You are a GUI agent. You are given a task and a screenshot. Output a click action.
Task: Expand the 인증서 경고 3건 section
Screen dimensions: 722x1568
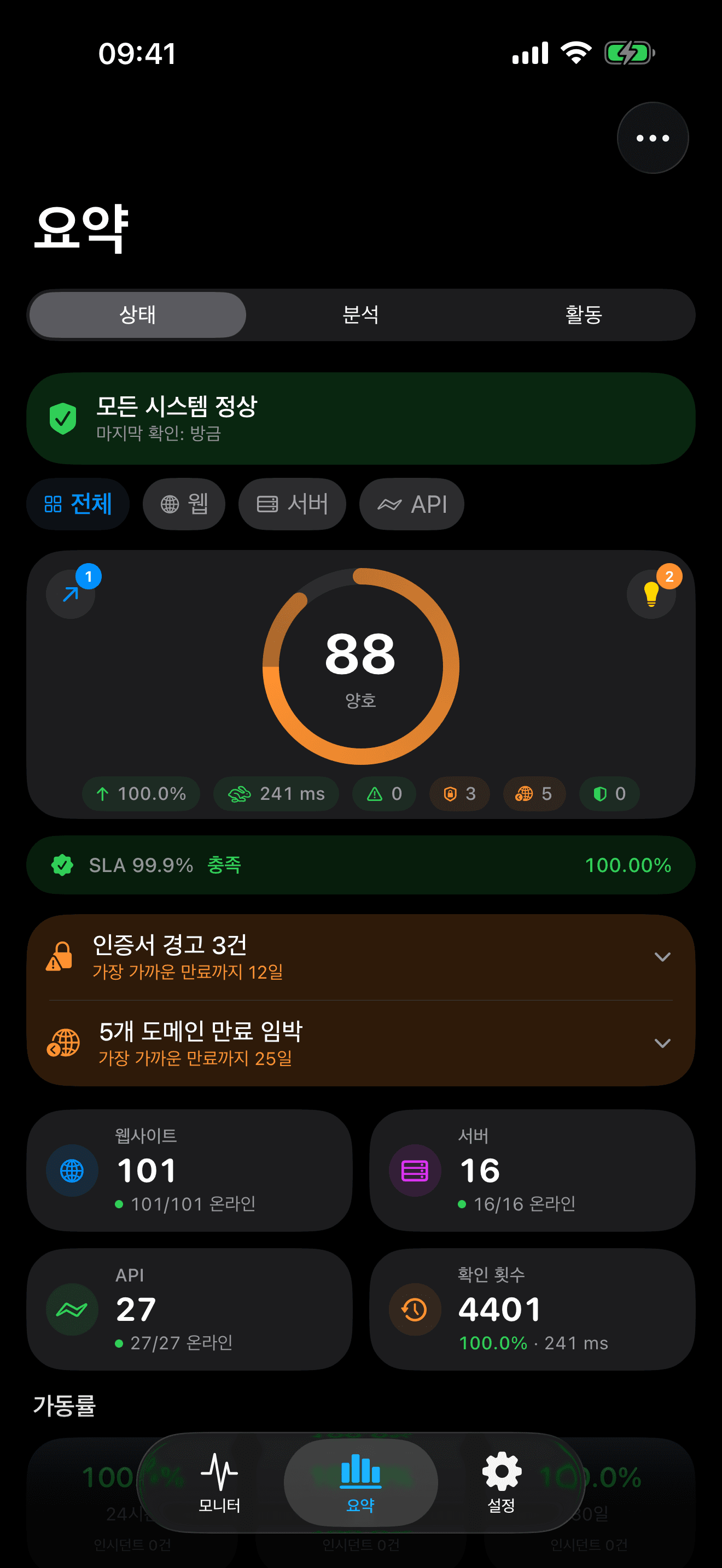click(x=663, y=956)
